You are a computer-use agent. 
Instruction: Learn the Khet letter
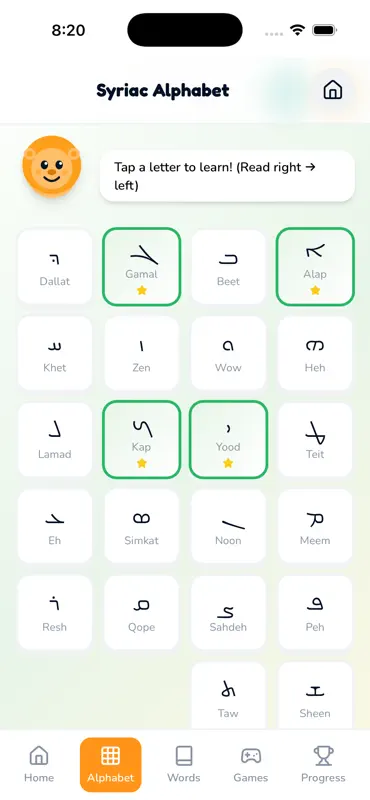(x=55, y=353)
